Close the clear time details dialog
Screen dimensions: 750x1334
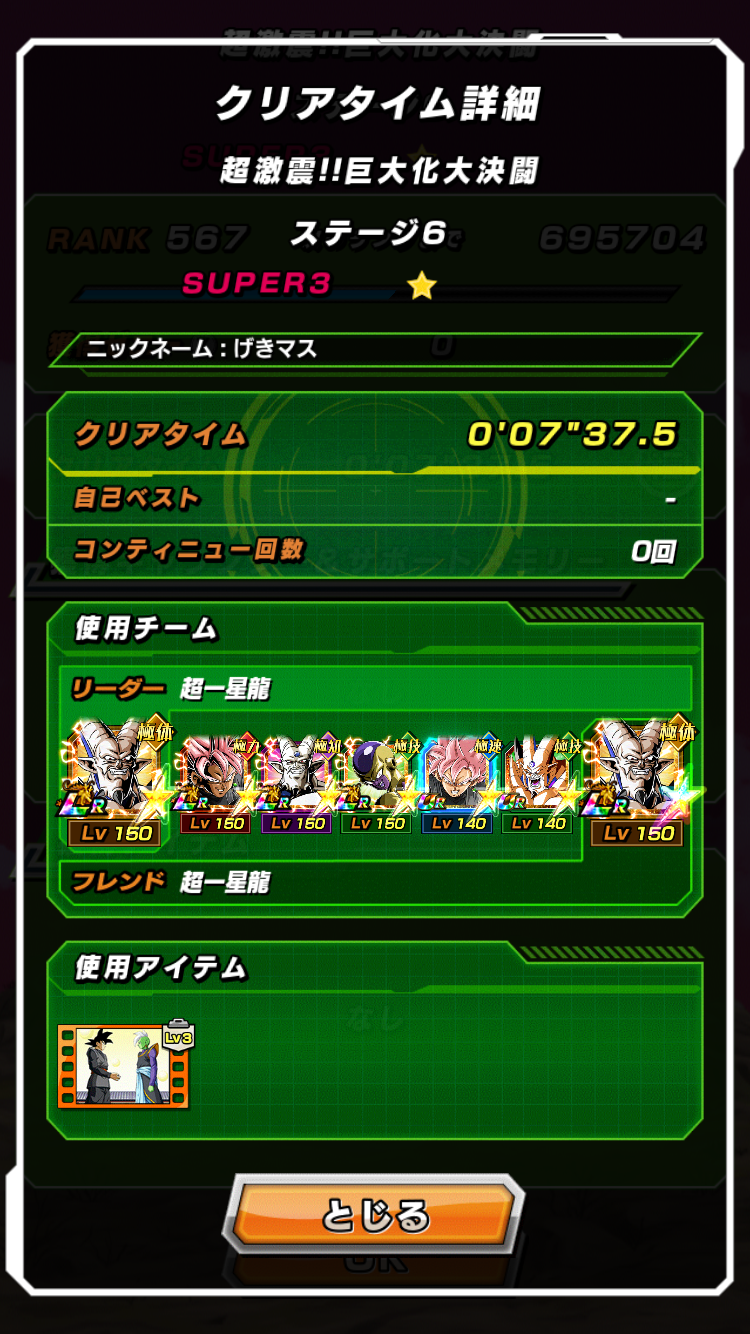[376, 1216]
